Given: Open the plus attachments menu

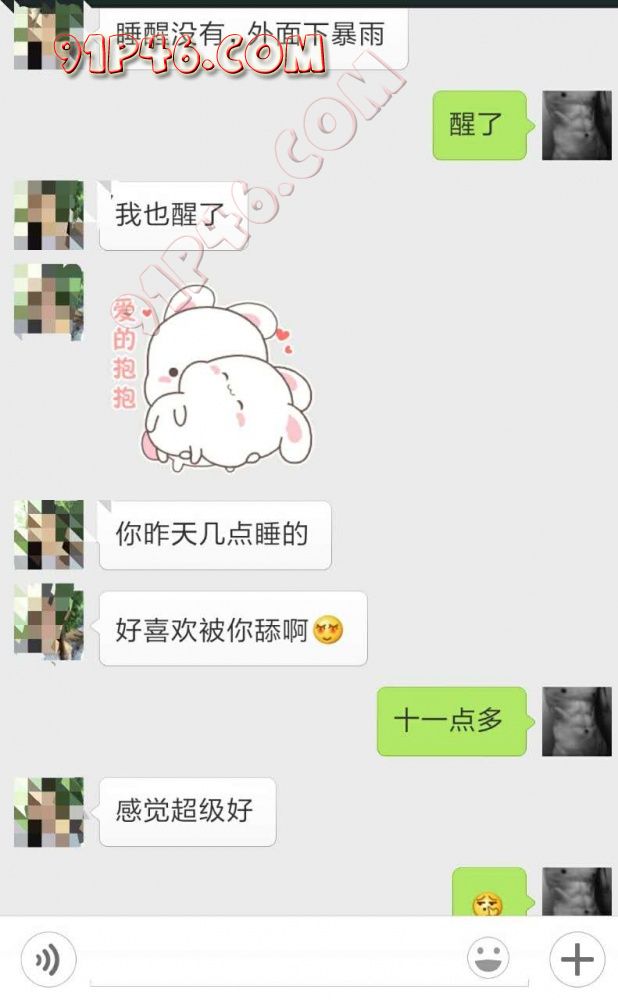Looking at the screenshot, I should coord(577,960).
